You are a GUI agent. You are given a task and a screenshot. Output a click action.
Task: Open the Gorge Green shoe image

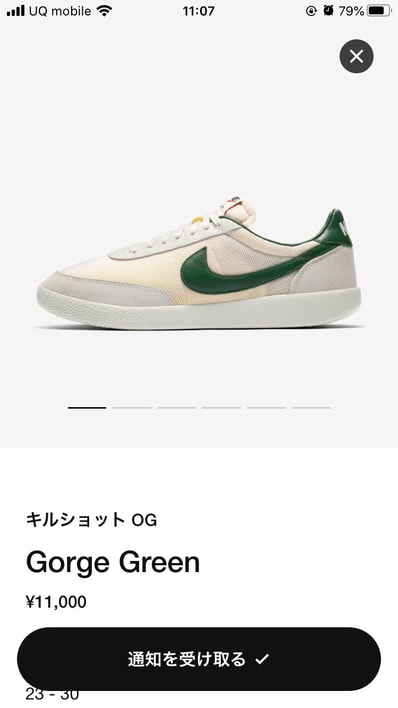pos(199,265)
